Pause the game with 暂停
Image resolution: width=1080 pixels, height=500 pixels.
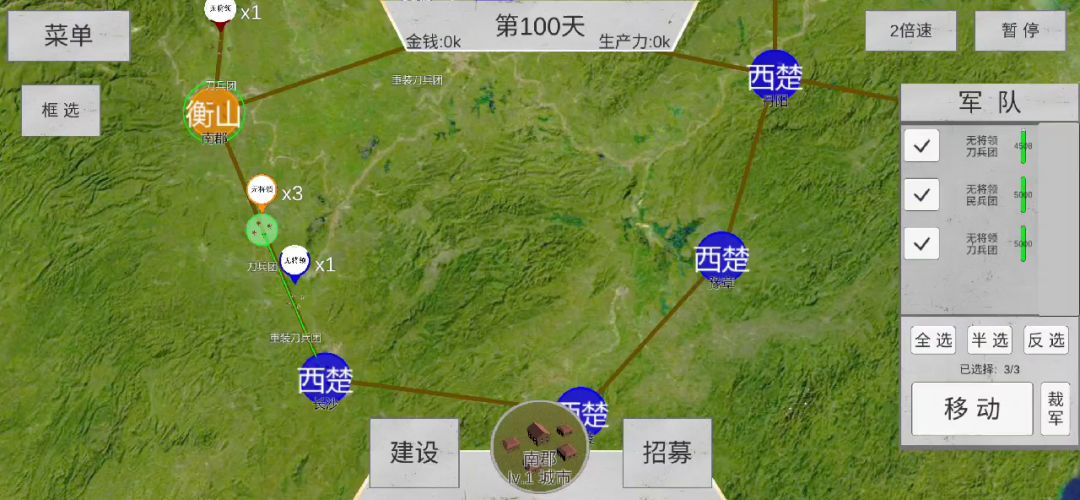1020,31
